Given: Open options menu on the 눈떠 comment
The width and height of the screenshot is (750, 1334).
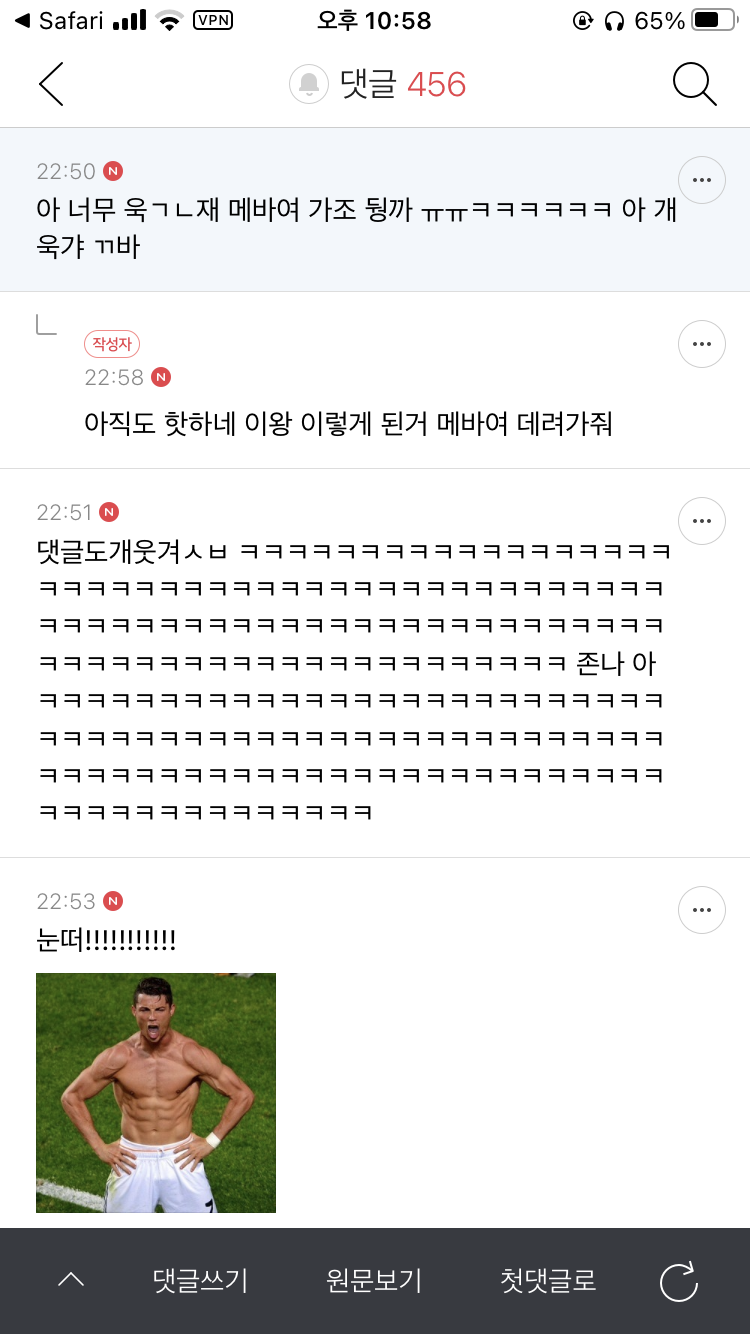Looking at the screenshot, I should pos(701,910).
